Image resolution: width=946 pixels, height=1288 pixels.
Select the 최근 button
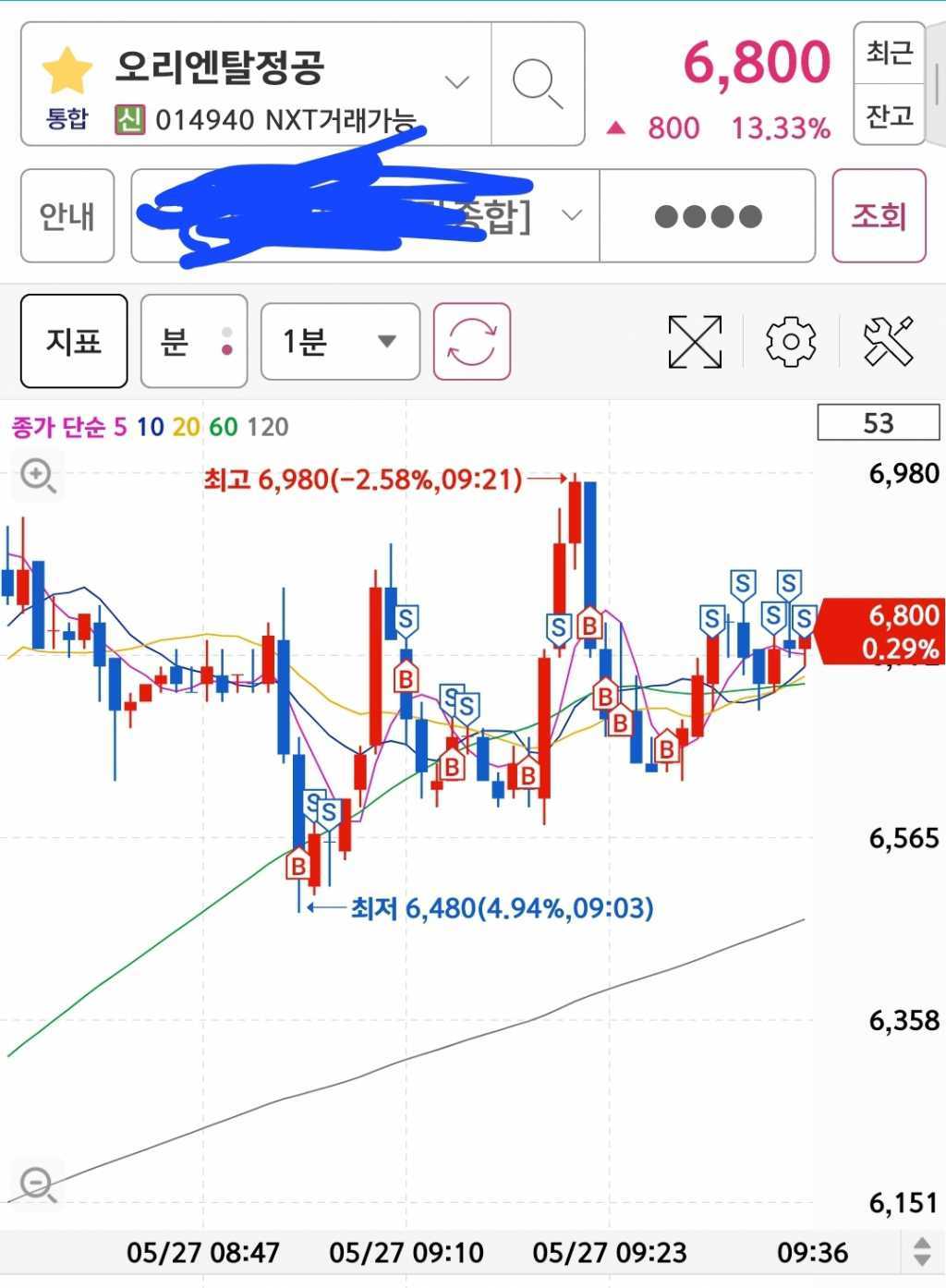click(x=889, y=54)
